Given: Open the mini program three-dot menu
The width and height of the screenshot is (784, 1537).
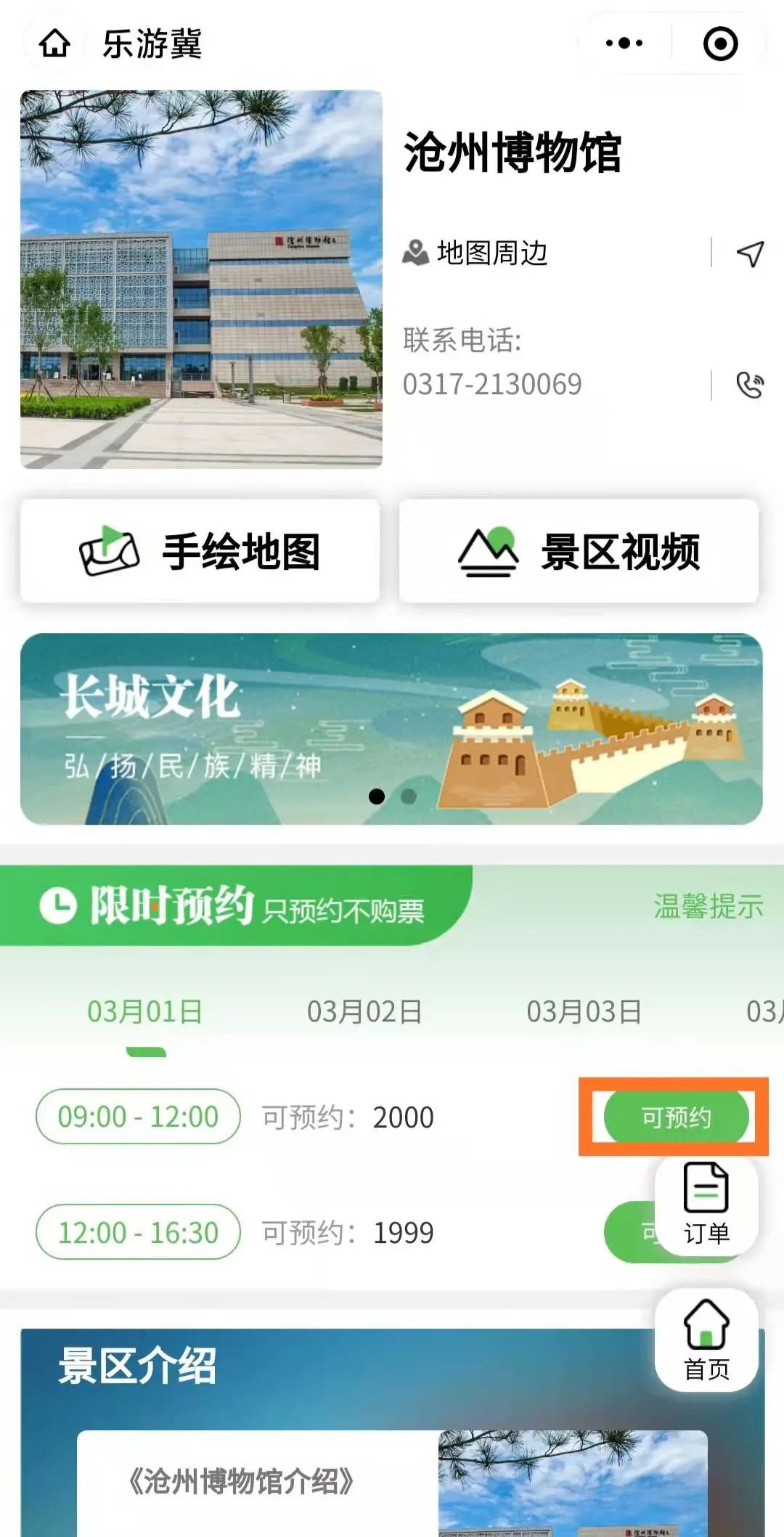Looking at the screenshot, I should click(x=624, y=44).
